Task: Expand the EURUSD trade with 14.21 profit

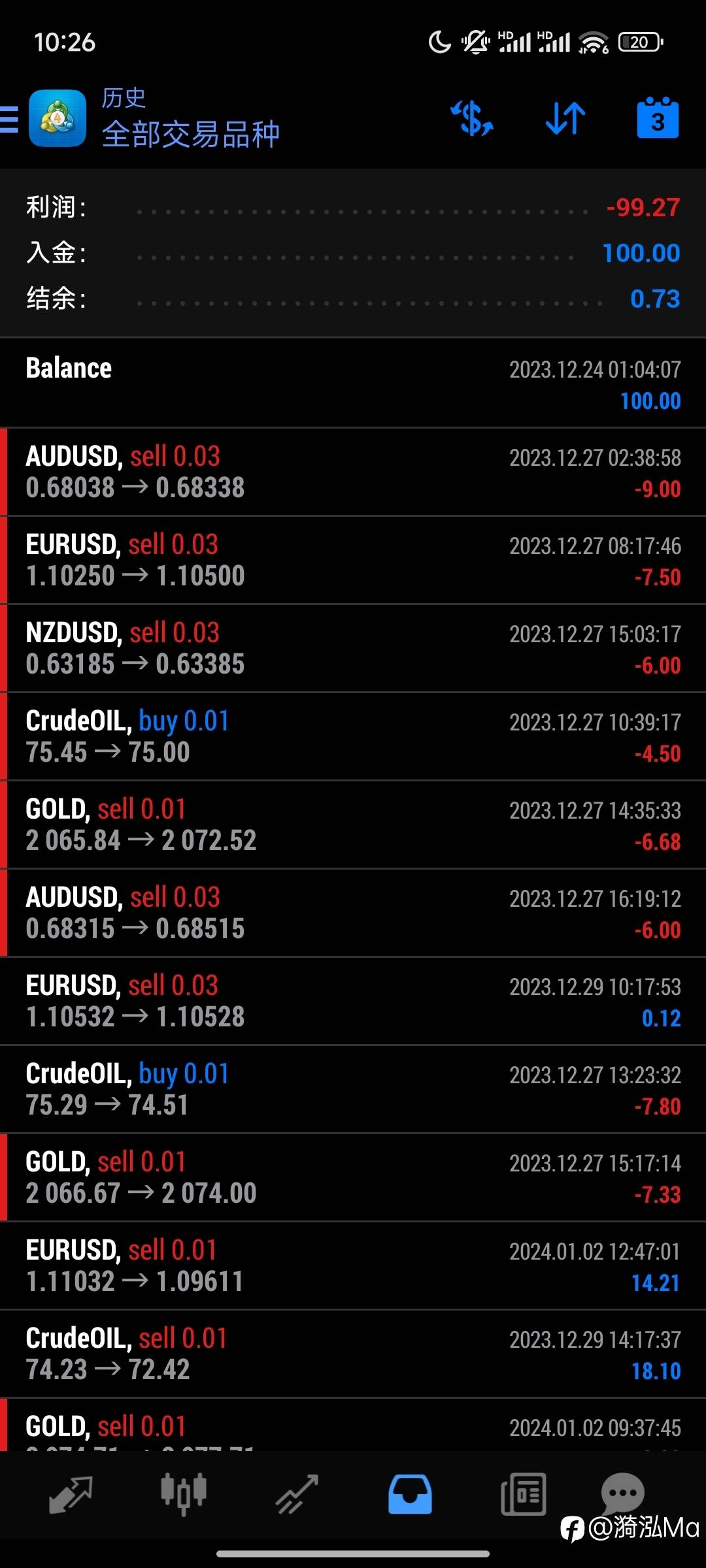Action: pos(353,1266)
